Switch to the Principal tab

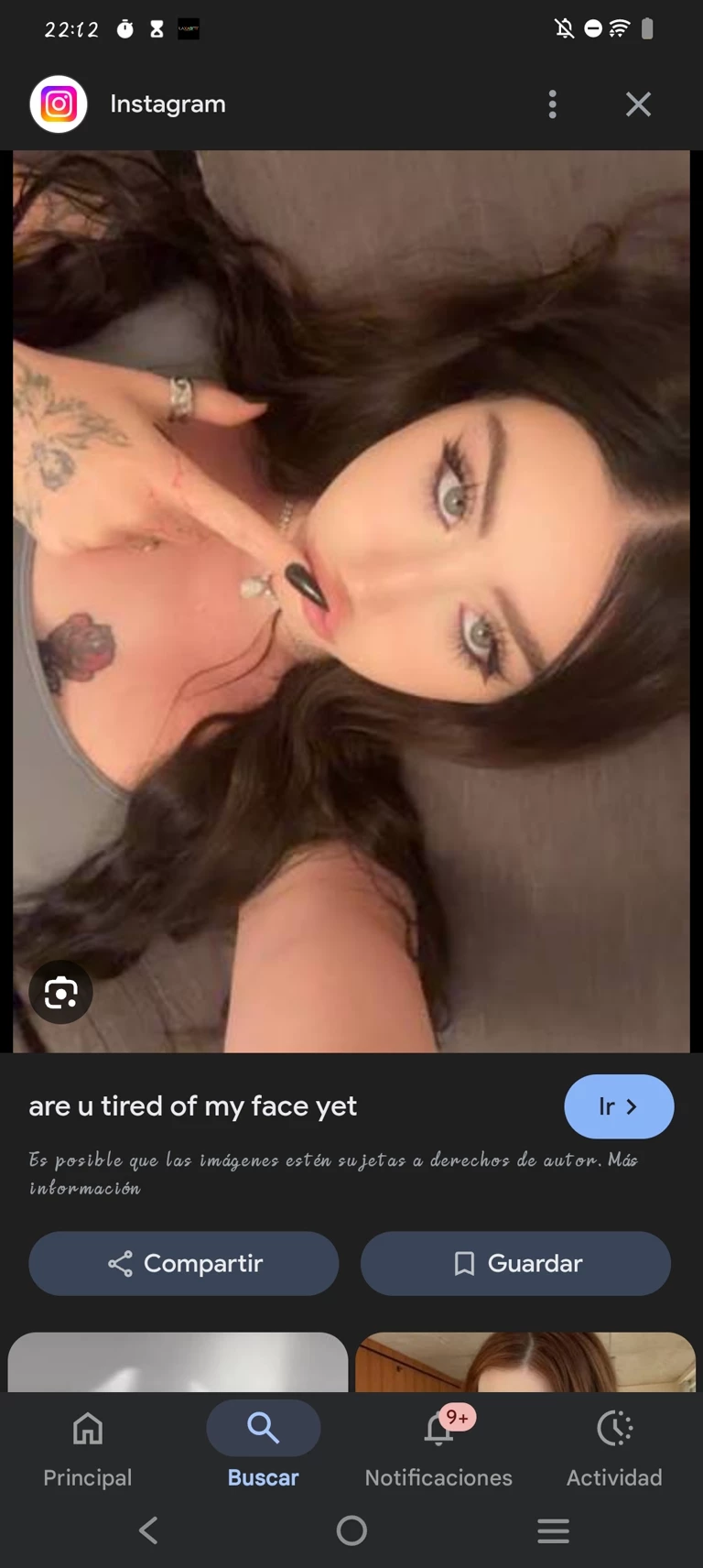[x=88, y=1447]
